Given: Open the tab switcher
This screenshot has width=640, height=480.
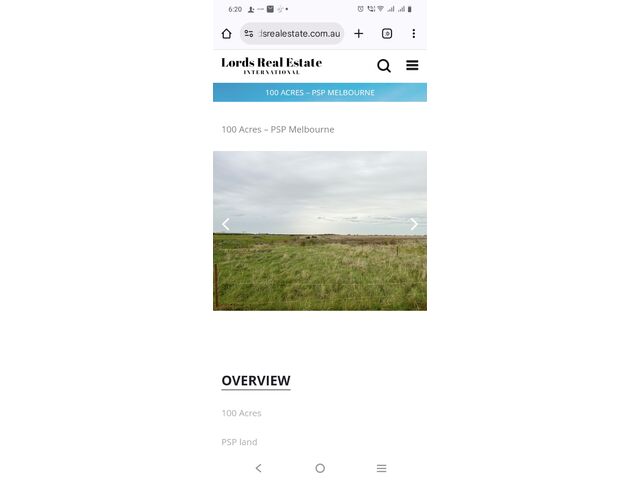Looking at the screenshot, I should 387,33.
